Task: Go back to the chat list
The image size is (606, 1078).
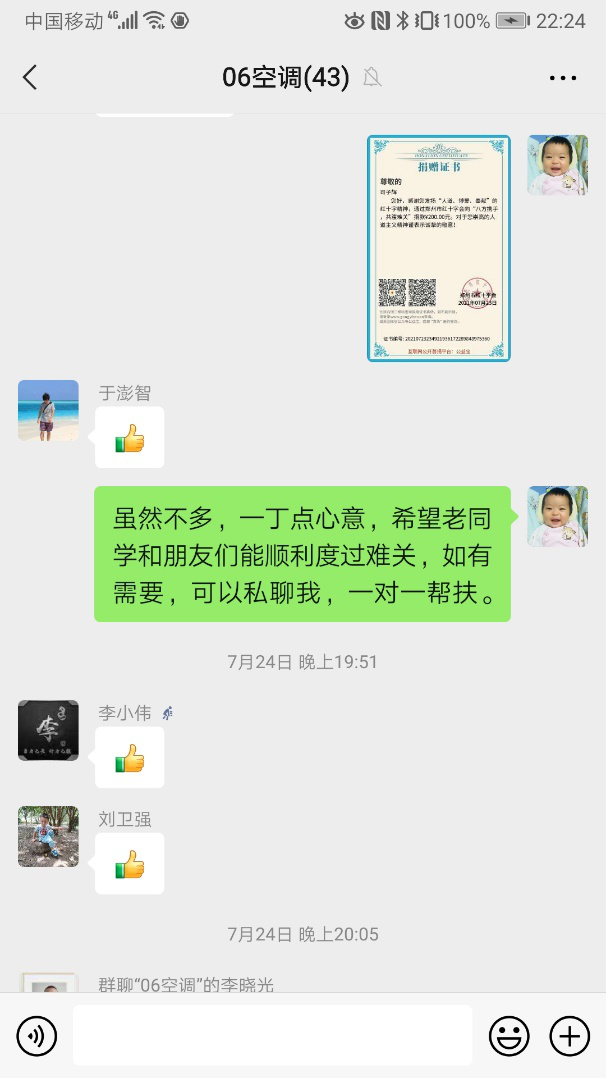Action: (x=30, y=77)
